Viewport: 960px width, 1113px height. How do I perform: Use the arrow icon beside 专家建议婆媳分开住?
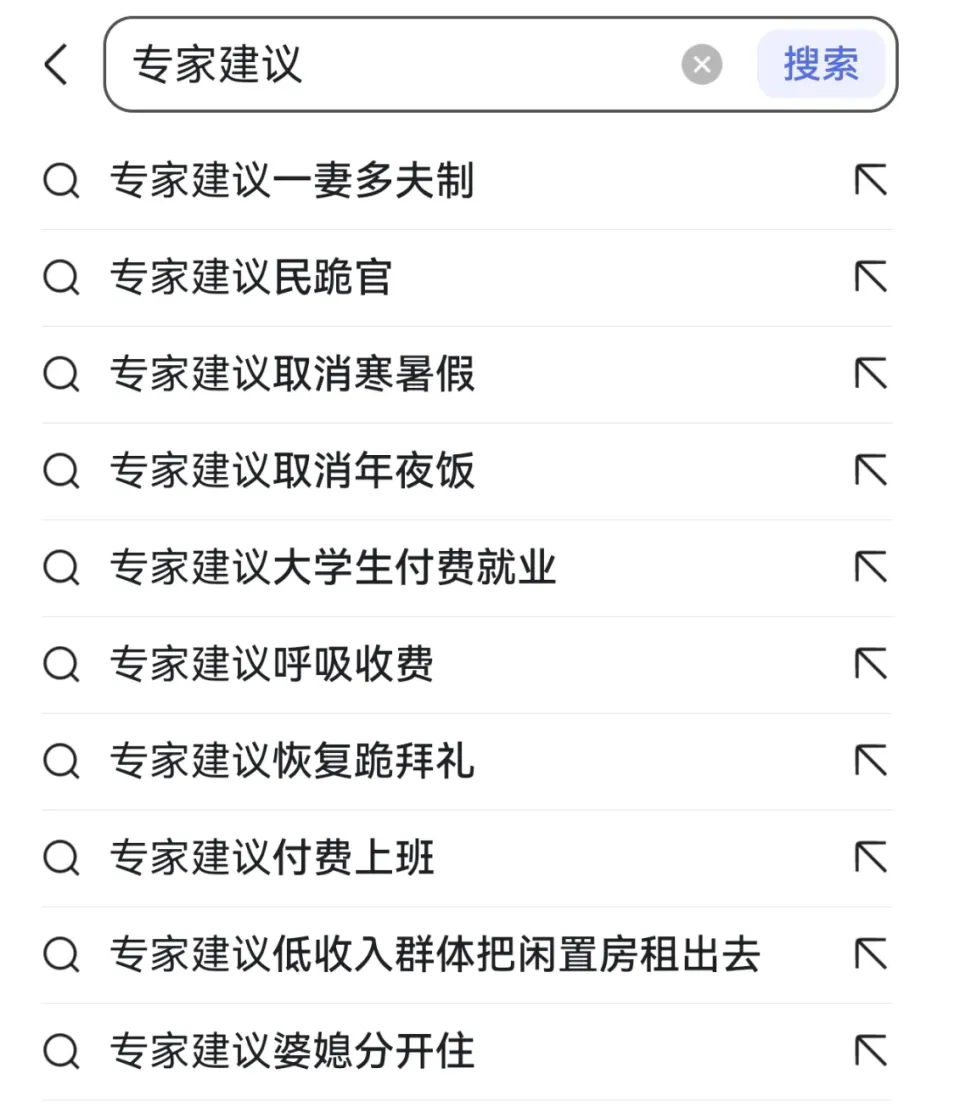[x=871, y=1052]
